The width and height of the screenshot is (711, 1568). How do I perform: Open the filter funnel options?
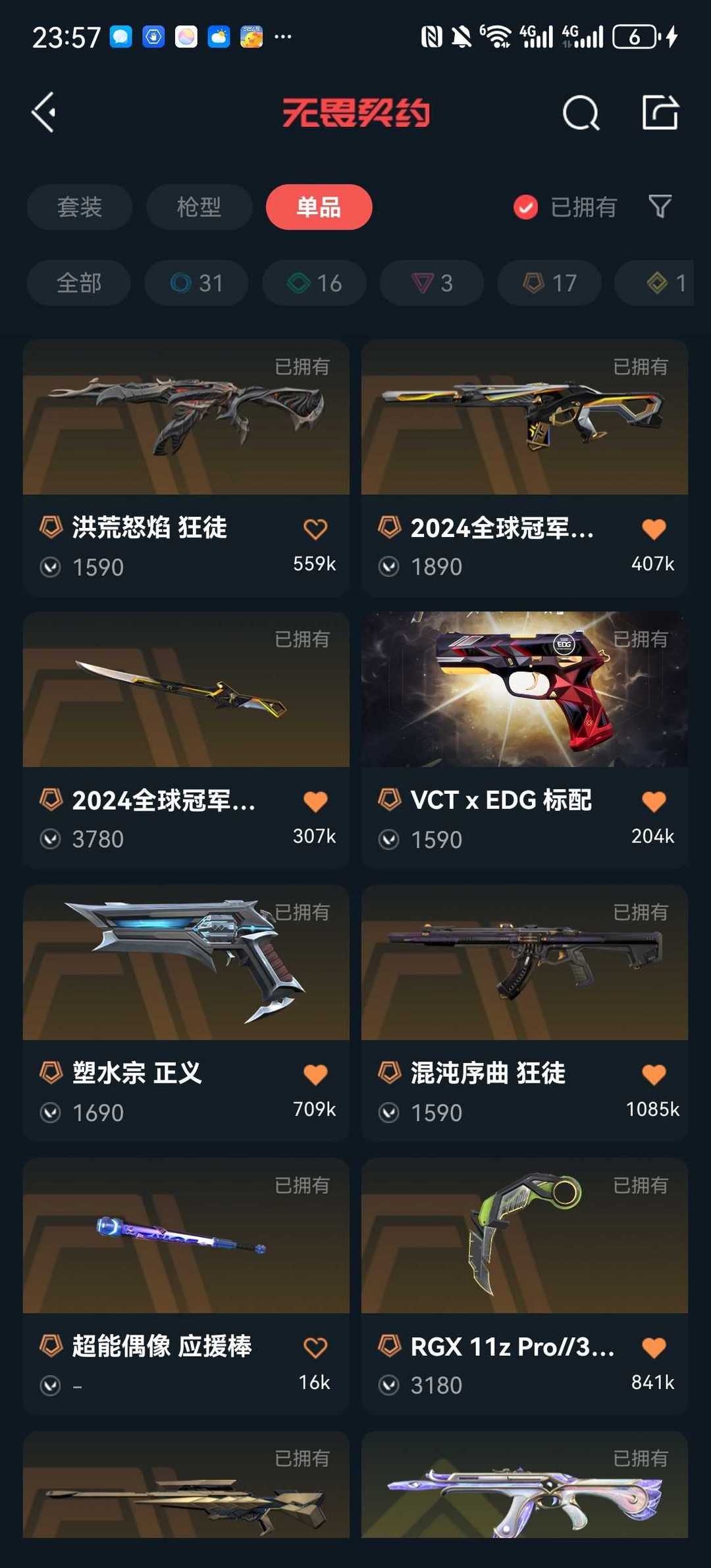pos(660,207)
